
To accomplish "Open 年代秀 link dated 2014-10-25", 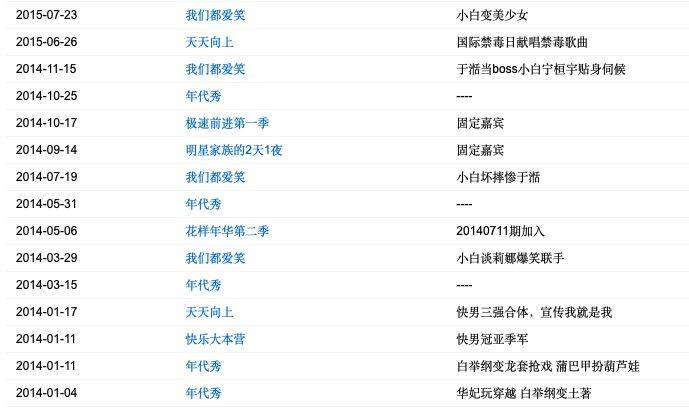I will tap(203, 97).
